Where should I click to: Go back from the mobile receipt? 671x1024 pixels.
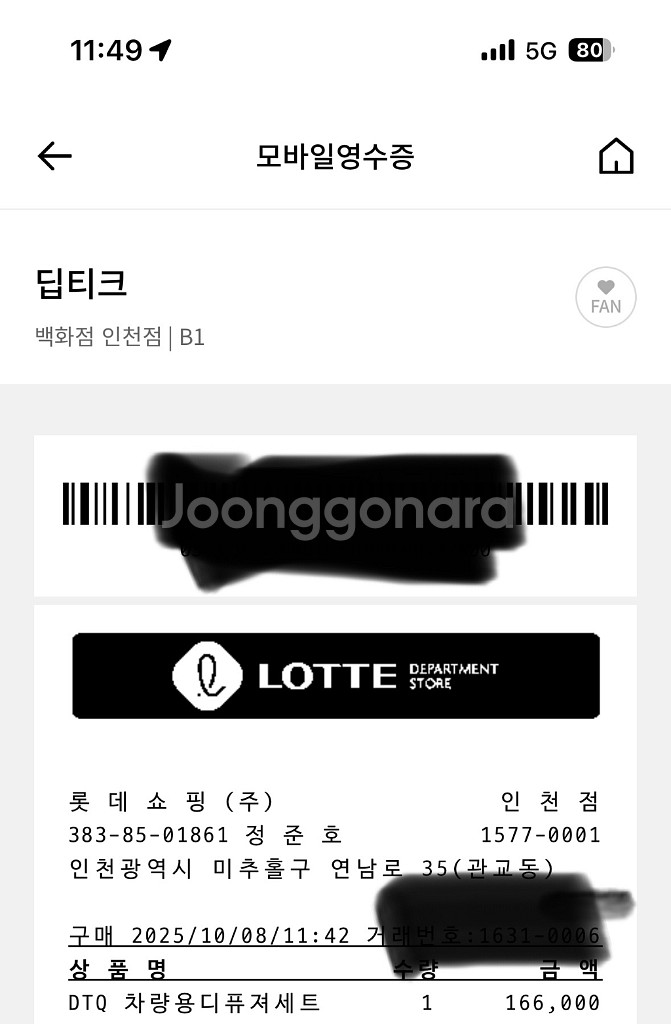pos(55,156)
